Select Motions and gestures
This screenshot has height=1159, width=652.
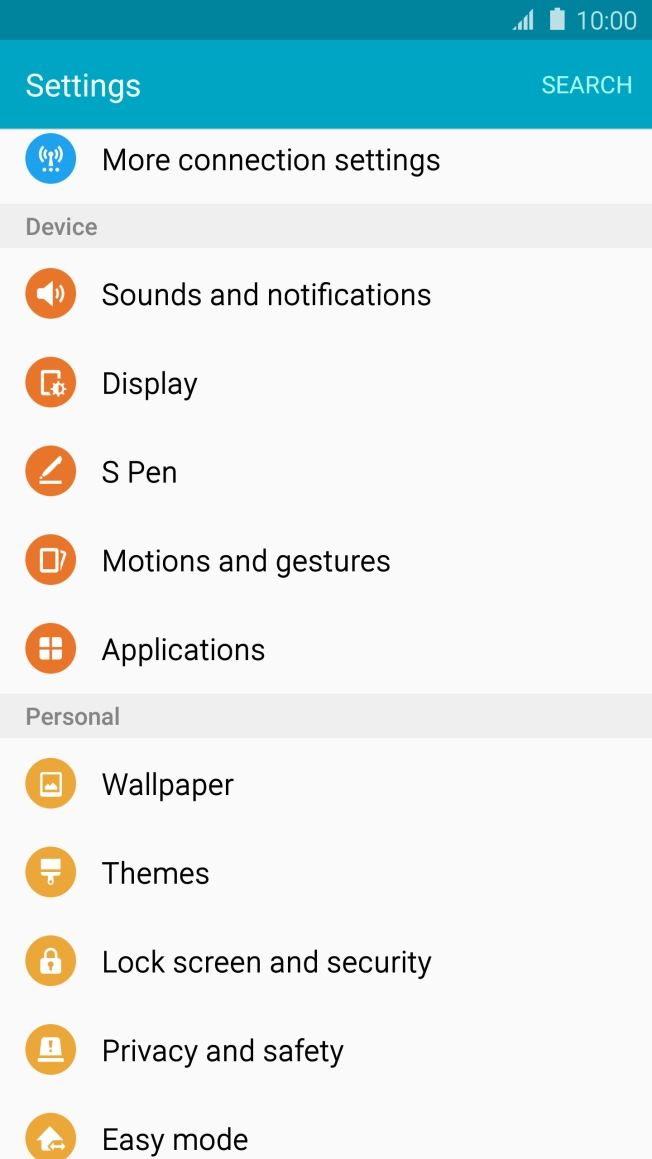(246, 561)
